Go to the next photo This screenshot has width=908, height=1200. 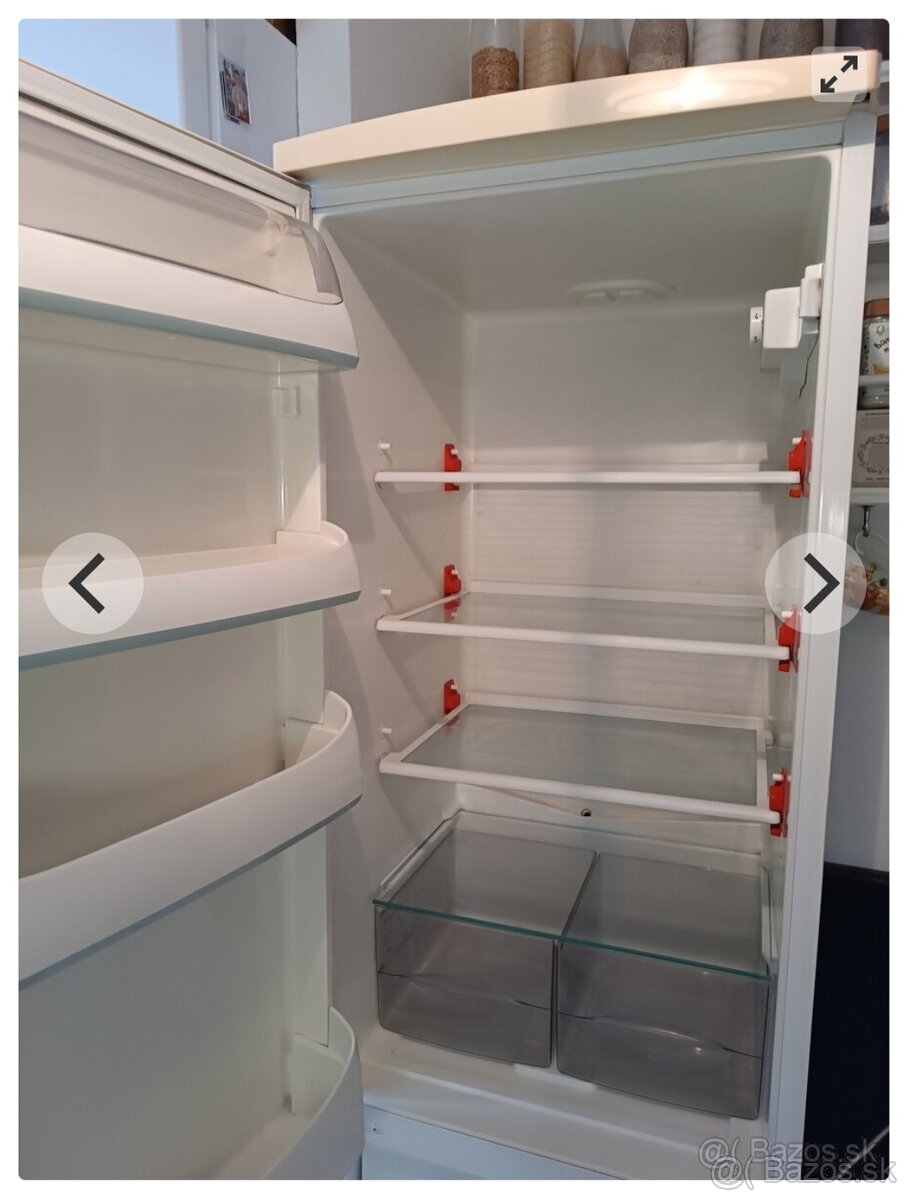coord(815,583)
